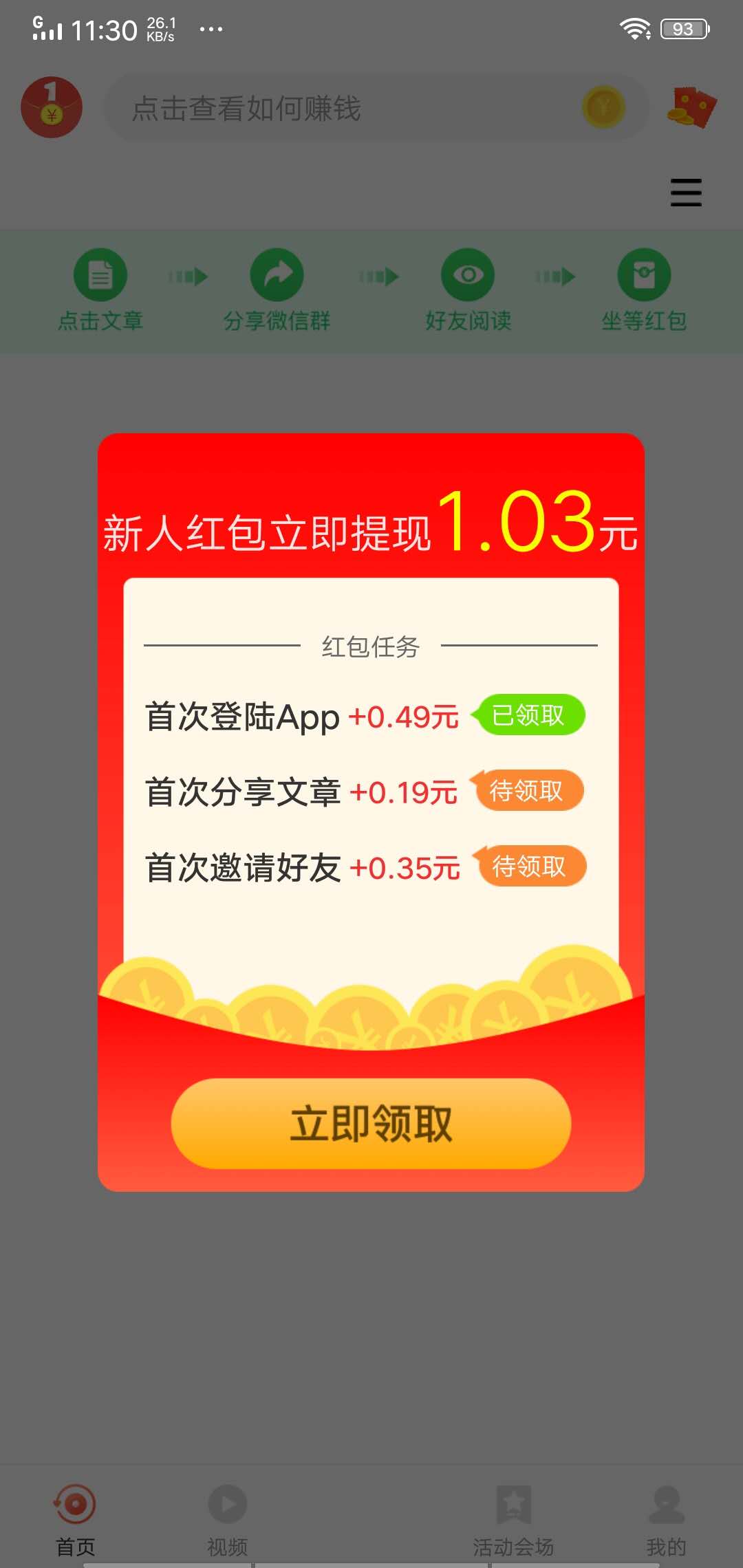Screen dimensions: 743x1568
Task: Tap the battery indicator showing 93
Action: click(683, 29)
